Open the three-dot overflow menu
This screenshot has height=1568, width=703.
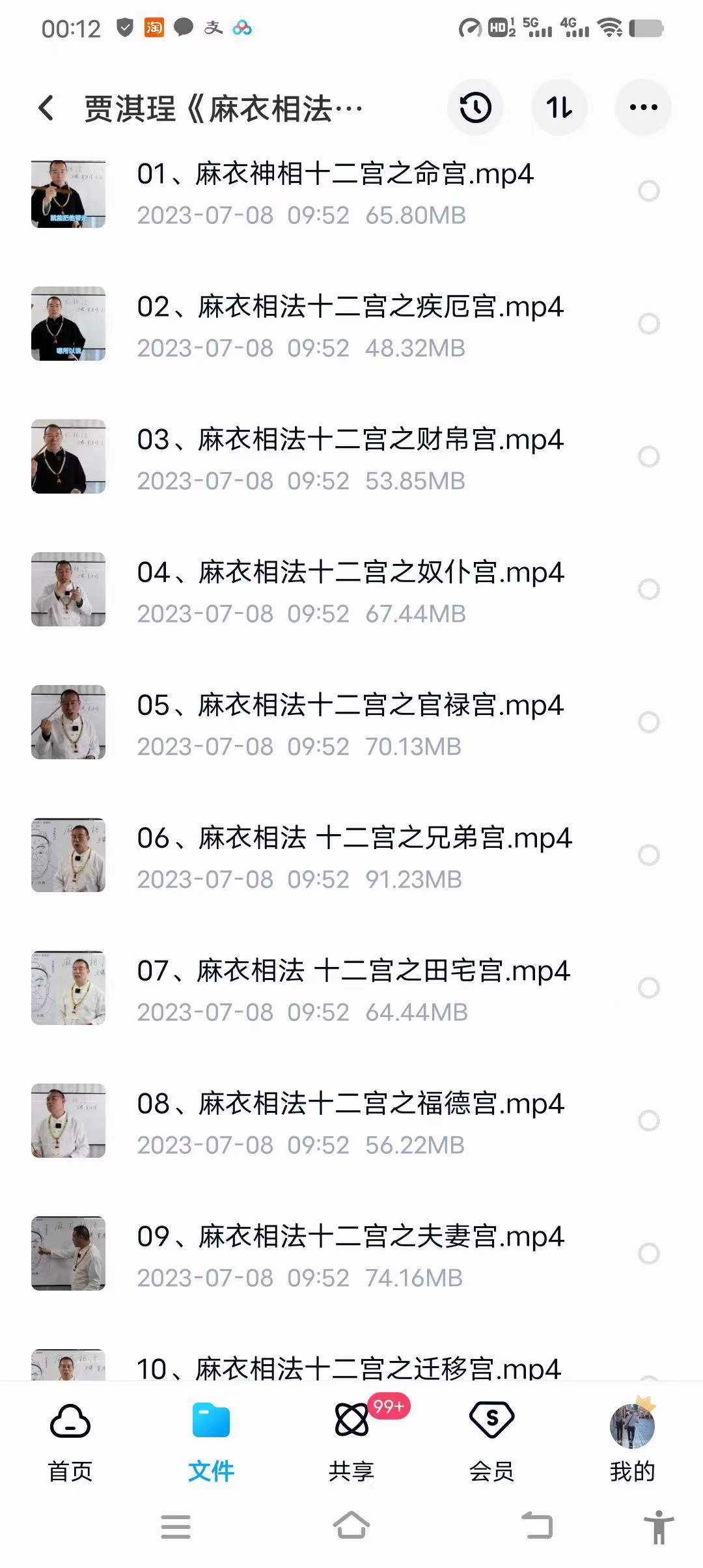pos(643,108)
